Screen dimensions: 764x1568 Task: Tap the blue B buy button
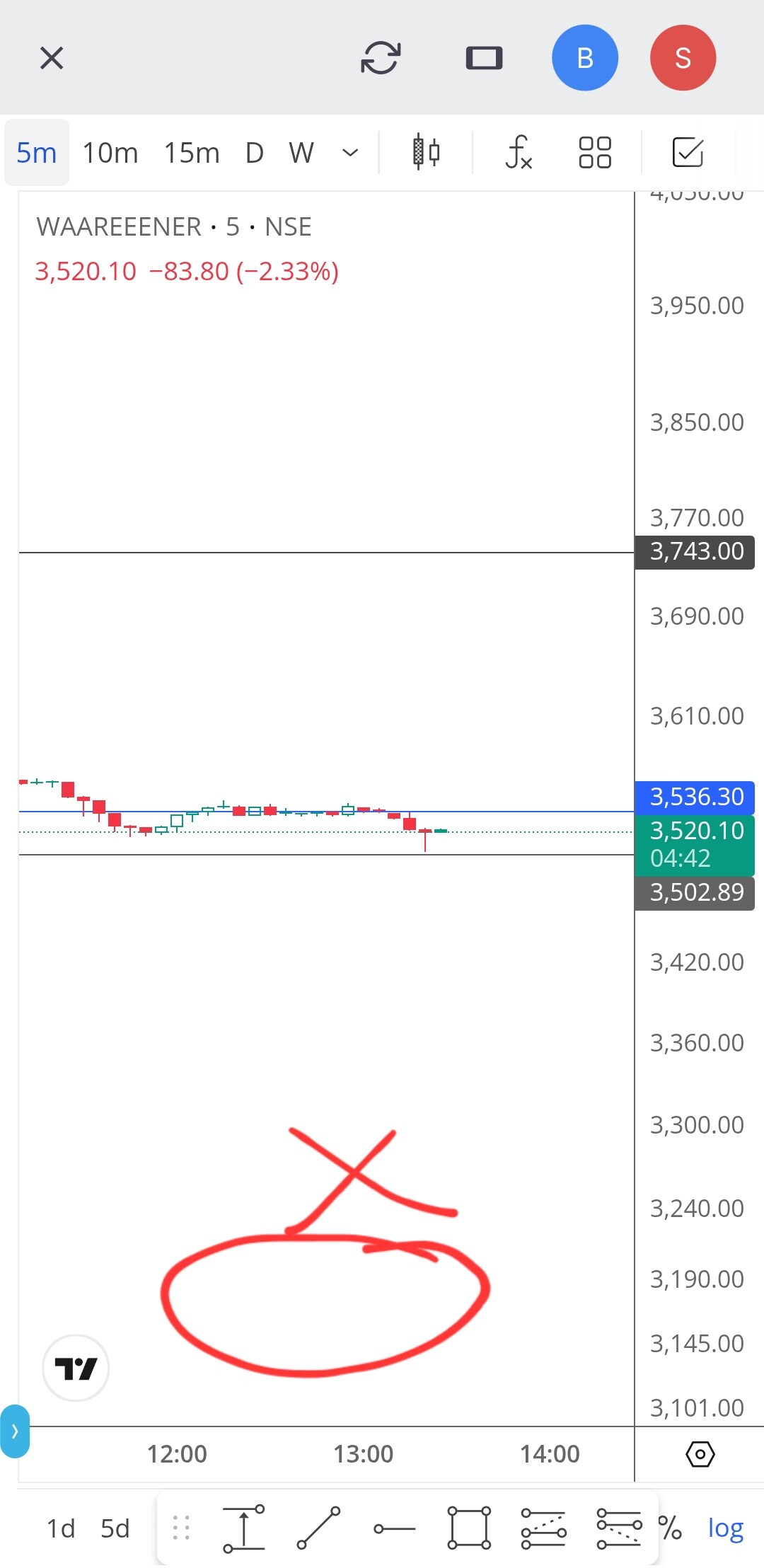pos(584,58)
